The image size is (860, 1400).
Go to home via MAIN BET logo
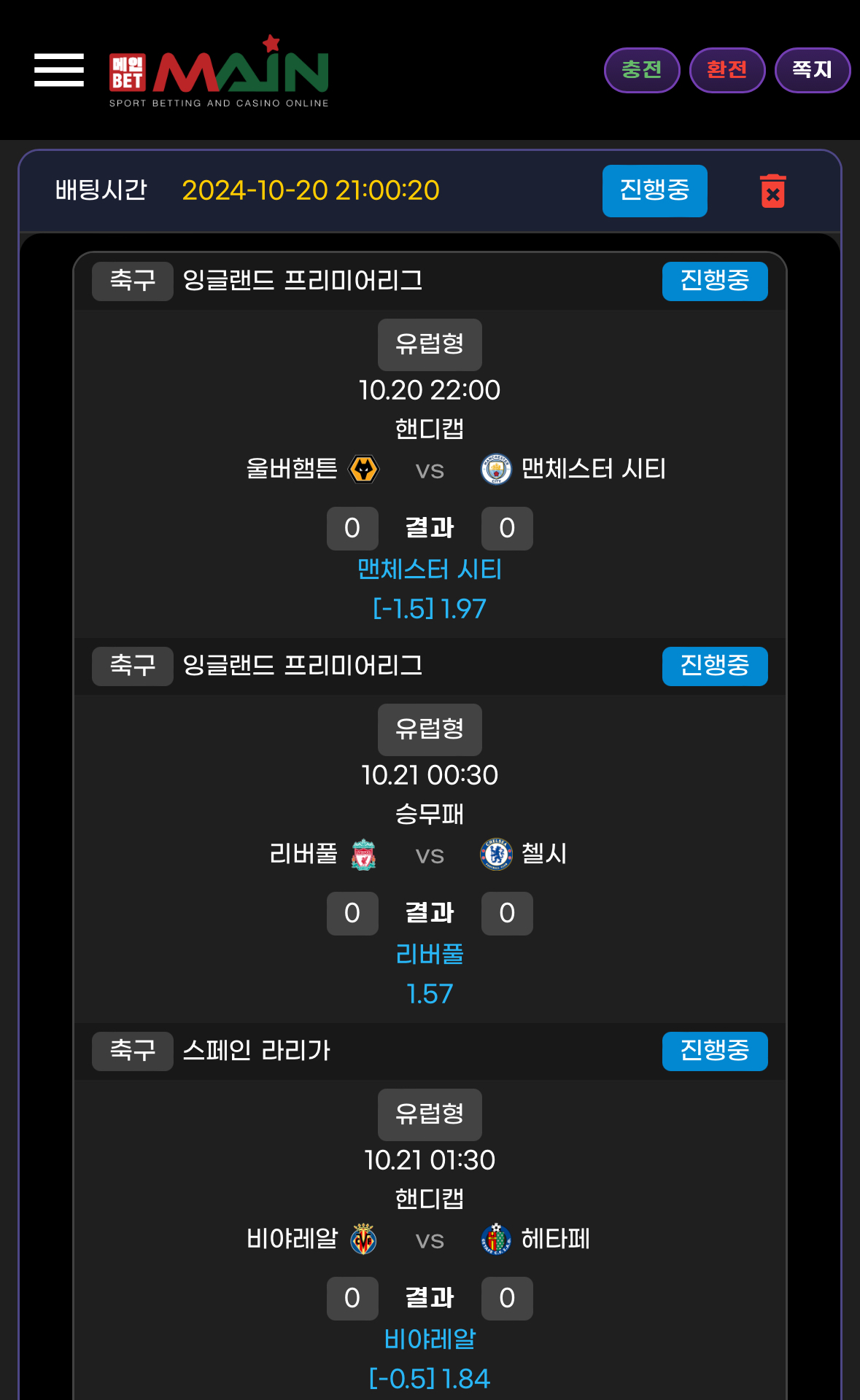coord(219,72)
